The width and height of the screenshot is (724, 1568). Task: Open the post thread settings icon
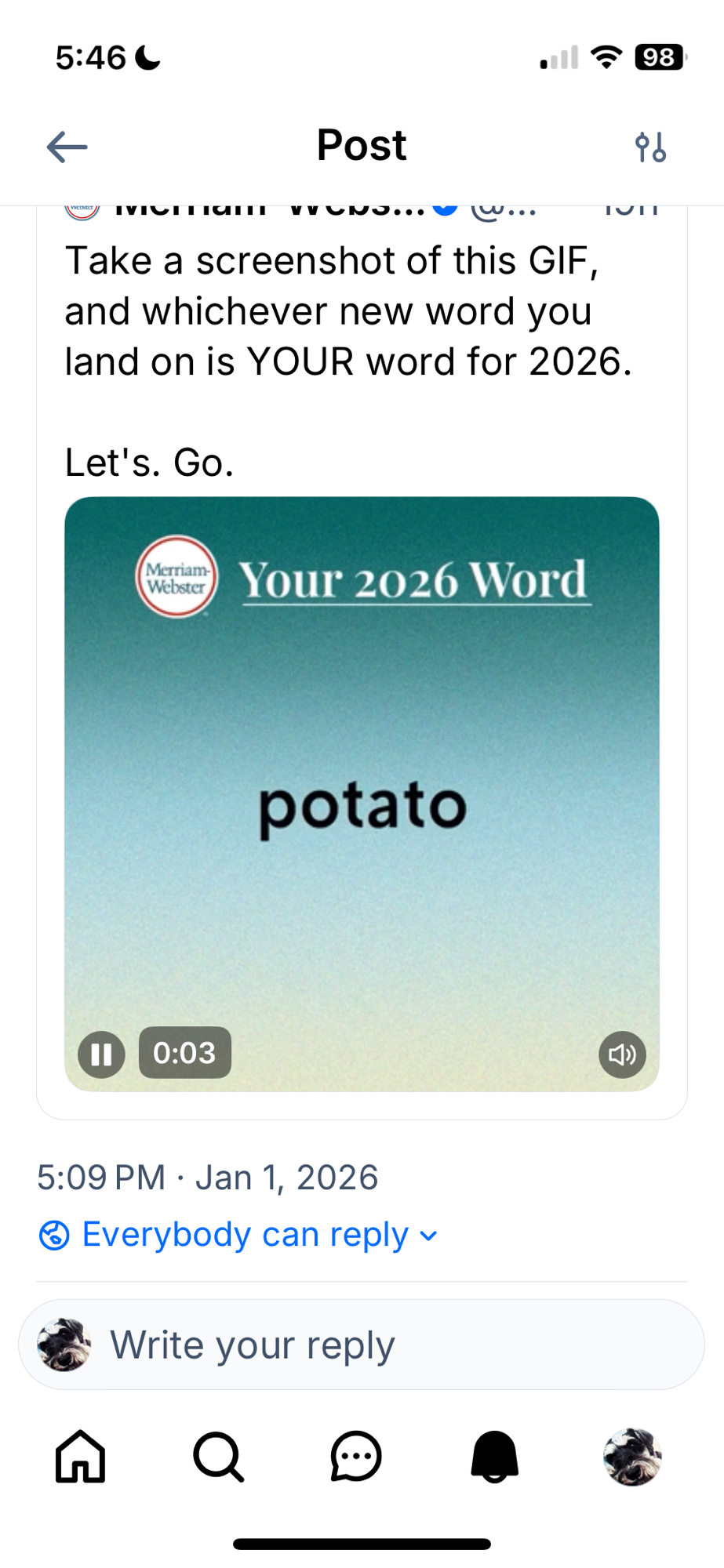coord(650,147)
